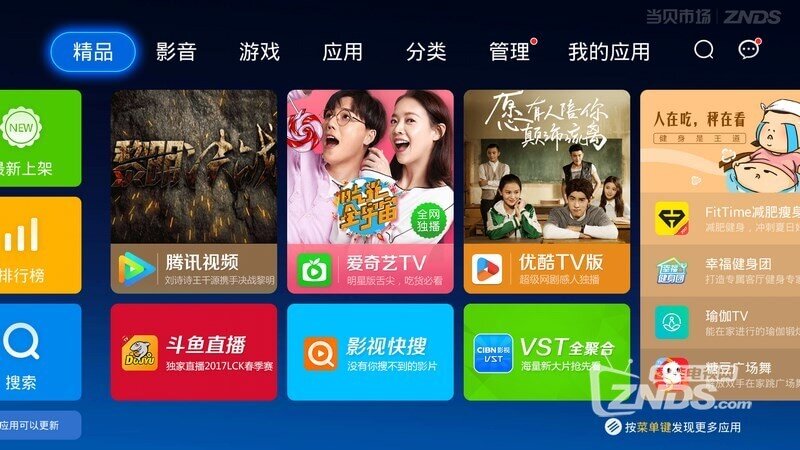Viewport: 800px width, 450px height.
Task: Open the 最新上架 green tile
Action: pos(38,138)
